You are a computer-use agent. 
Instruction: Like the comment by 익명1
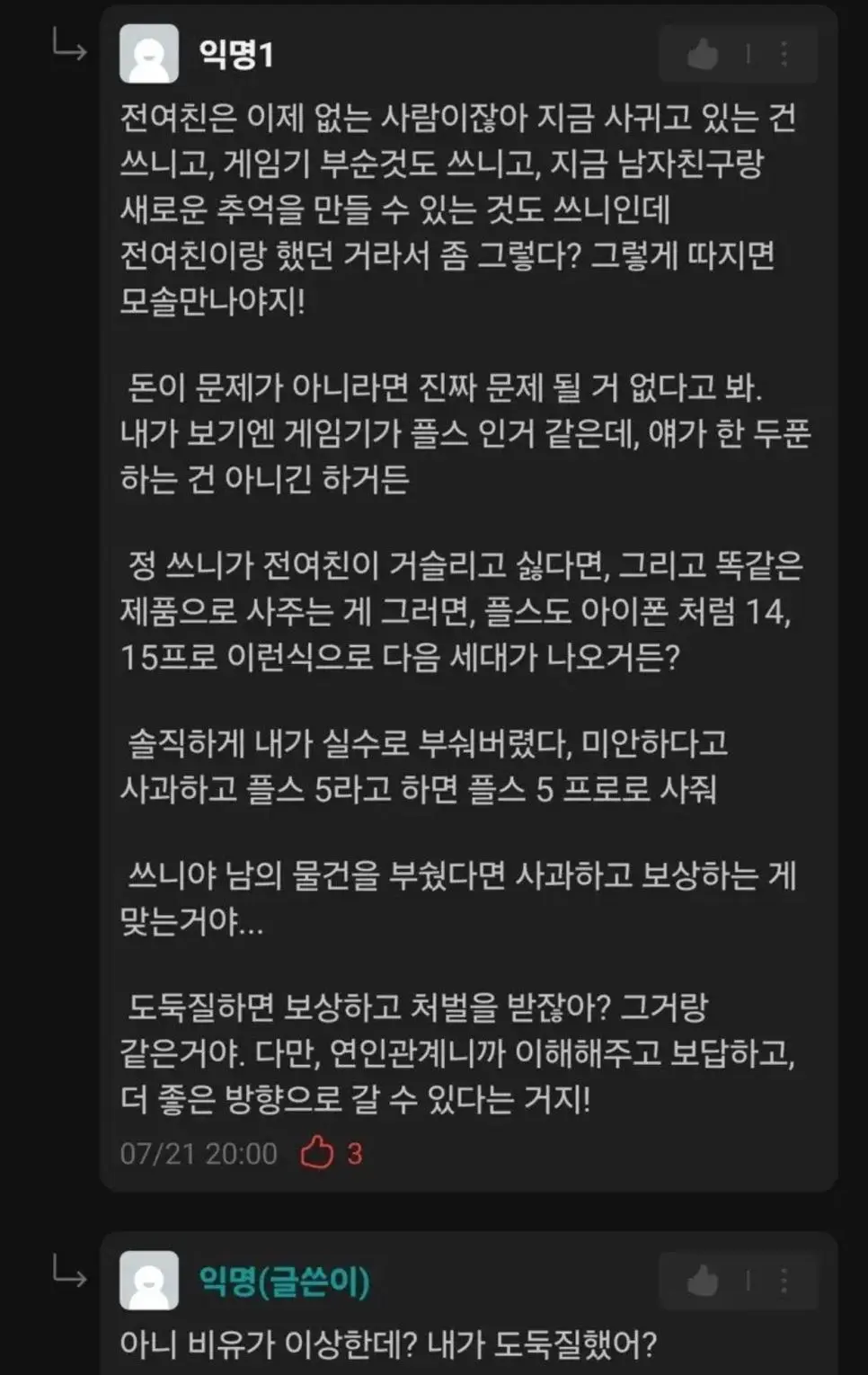(x=703, y=55)
